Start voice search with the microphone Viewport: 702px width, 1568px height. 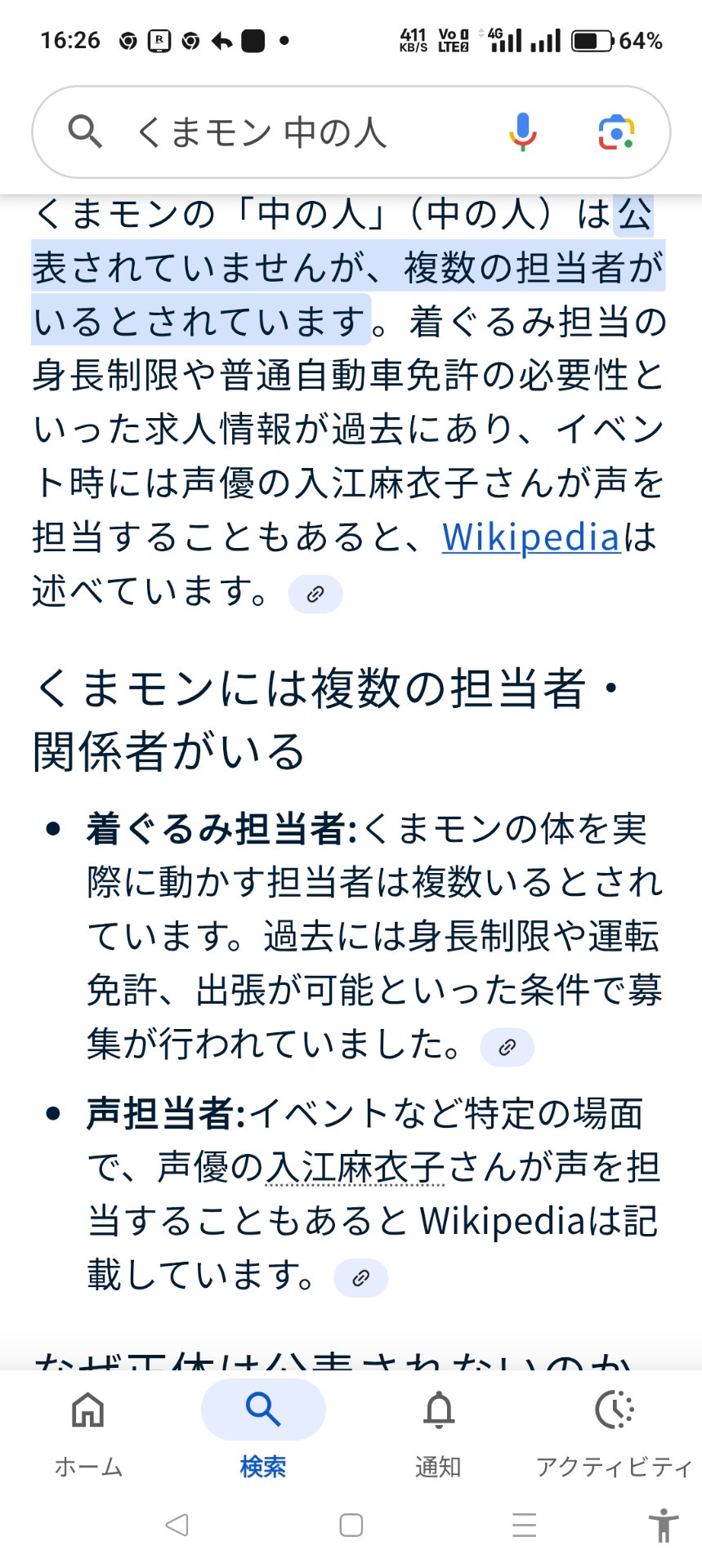pos(522,132)
